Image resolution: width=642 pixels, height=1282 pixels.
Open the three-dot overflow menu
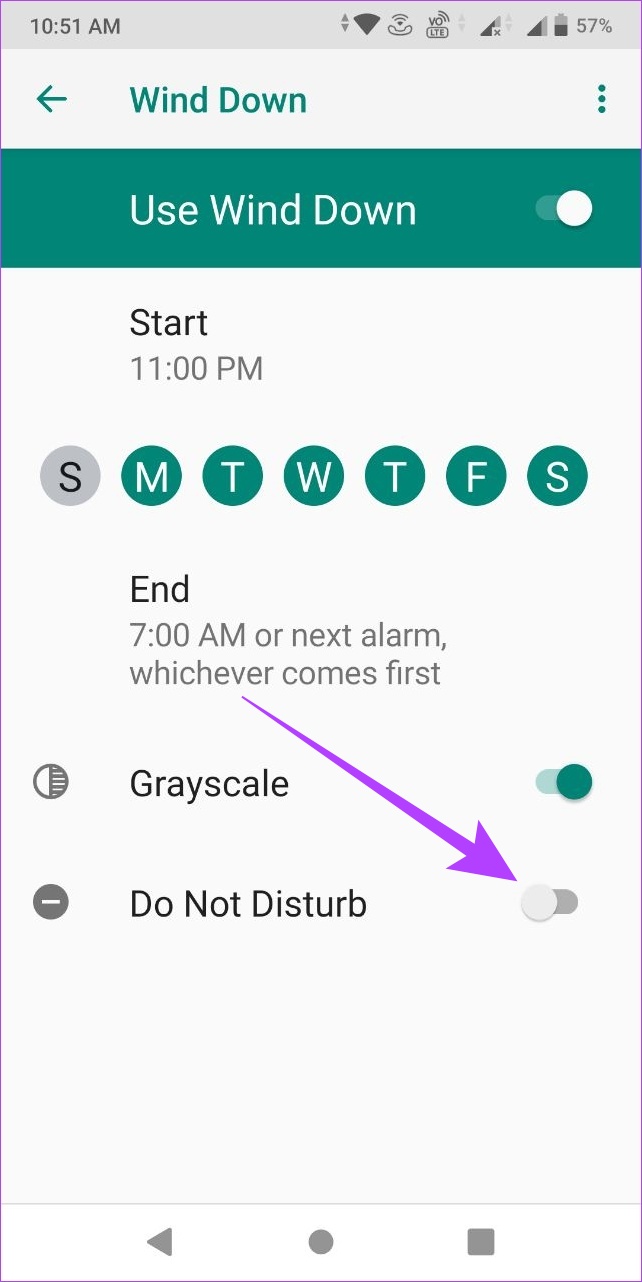tap(601, 99)
